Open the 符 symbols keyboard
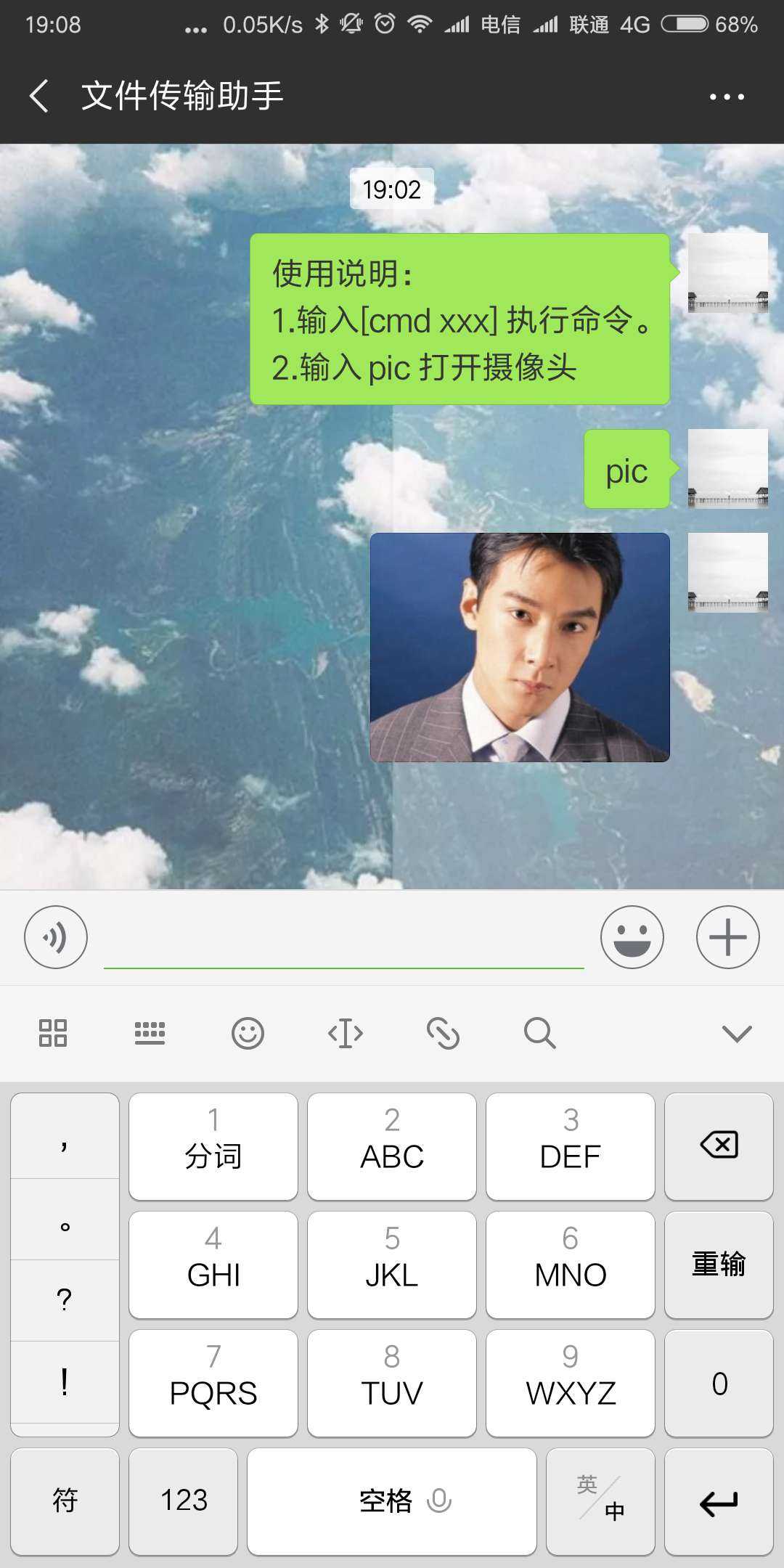This screenshot has height=1568, width=784. coord(65,1500)
